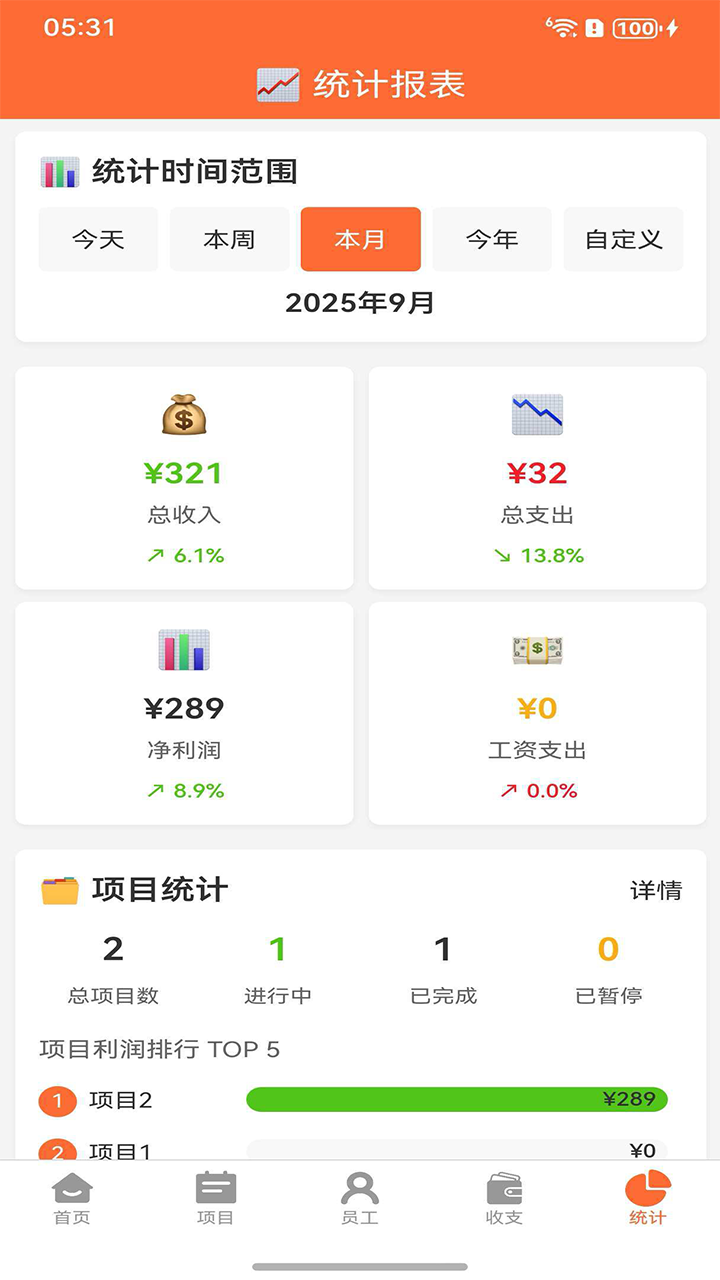Switch to the 项目 tab
Image resolution: width=720 pixels, height=1280 pixels.
pos(216,1199)
